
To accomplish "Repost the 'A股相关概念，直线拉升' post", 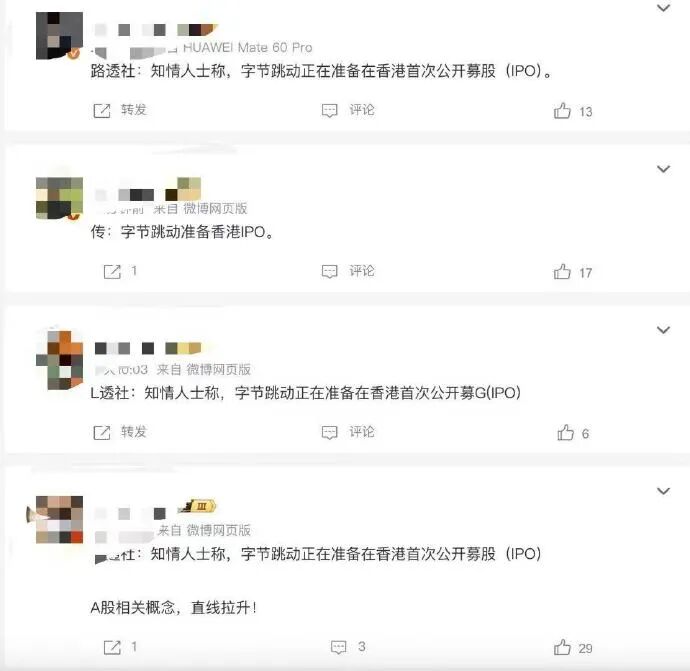I will click(x=120, y=647).
